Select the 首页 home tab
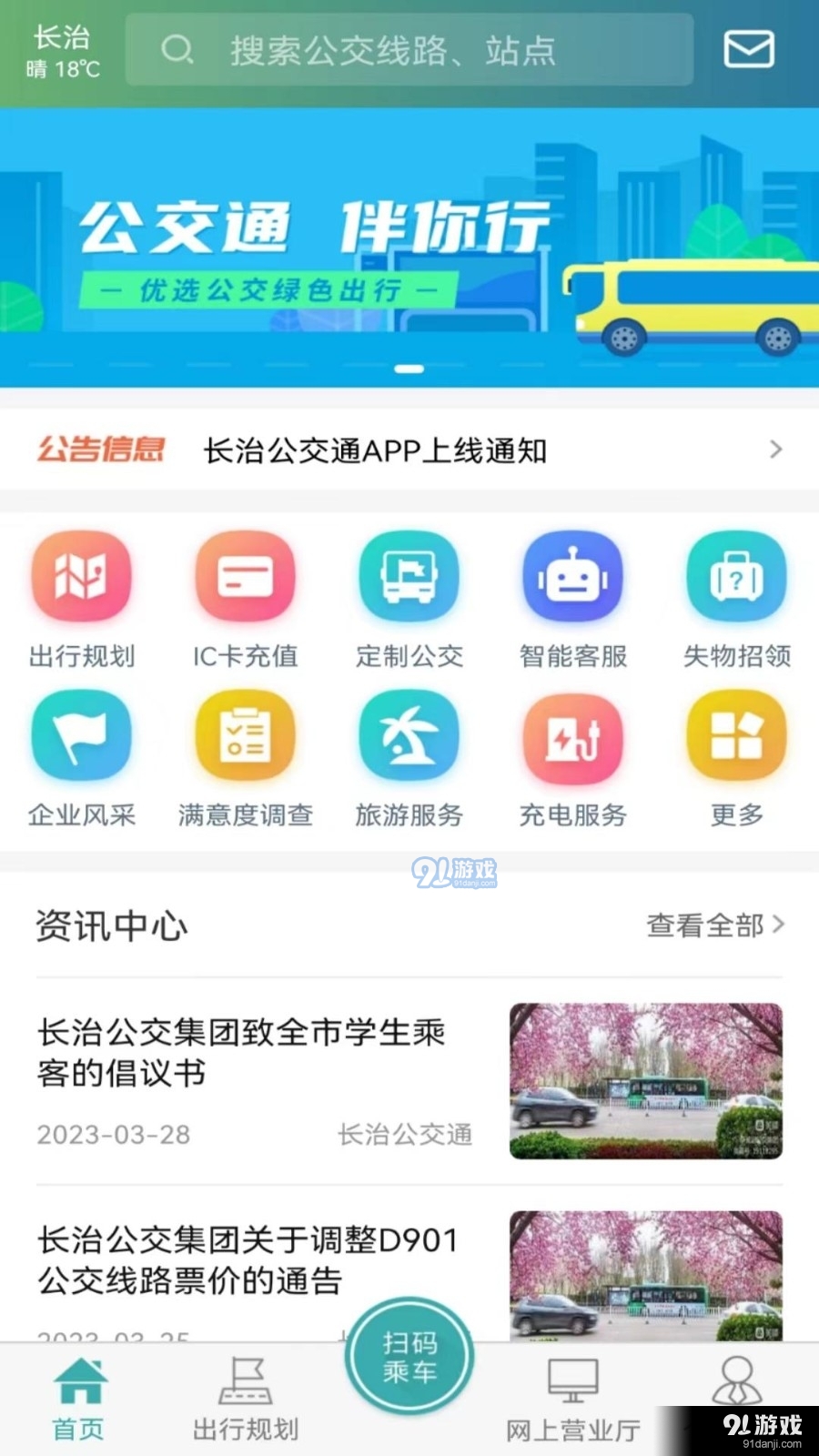The height and width of the screenshot is (1456, 819). pyautogui.click(x=80, y=1397)
